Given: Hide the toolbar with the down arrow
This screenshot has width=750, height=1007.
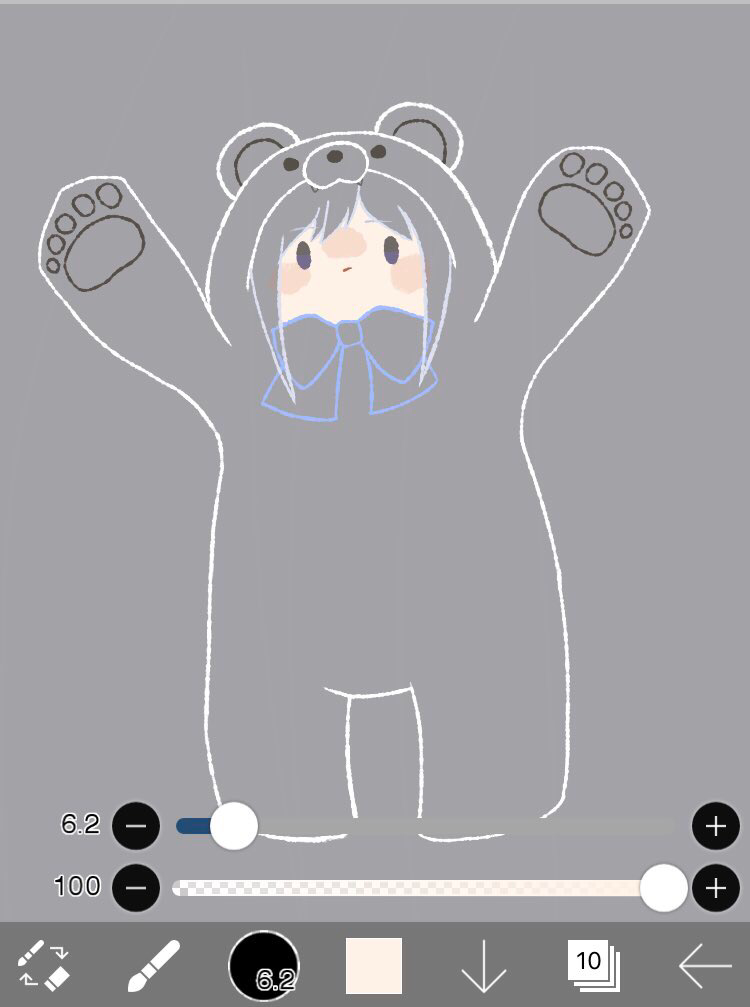Looking at the screenshot, I should click(x=484, y=966).
